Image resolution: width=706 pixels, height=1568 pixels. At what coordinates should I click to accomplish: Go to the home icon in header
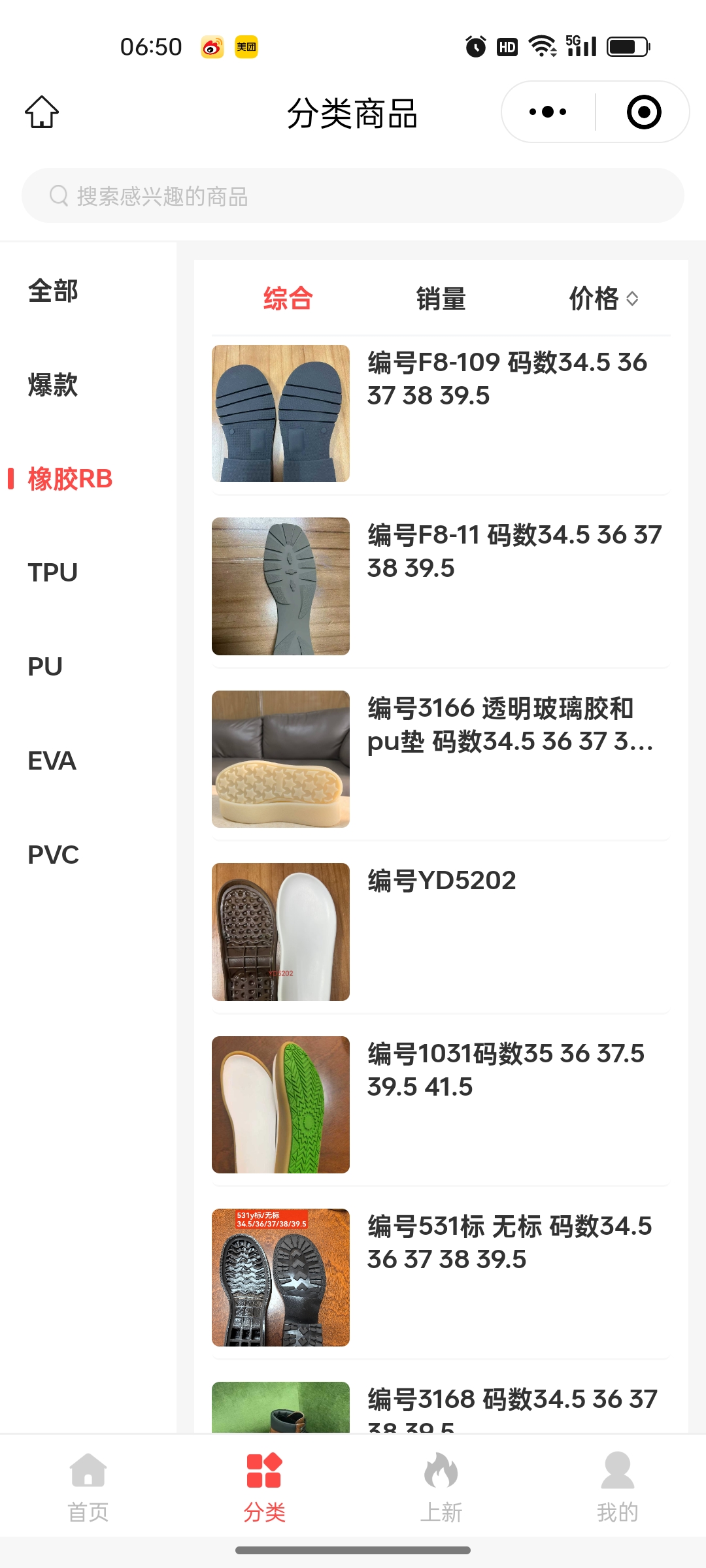click(42, 112)
